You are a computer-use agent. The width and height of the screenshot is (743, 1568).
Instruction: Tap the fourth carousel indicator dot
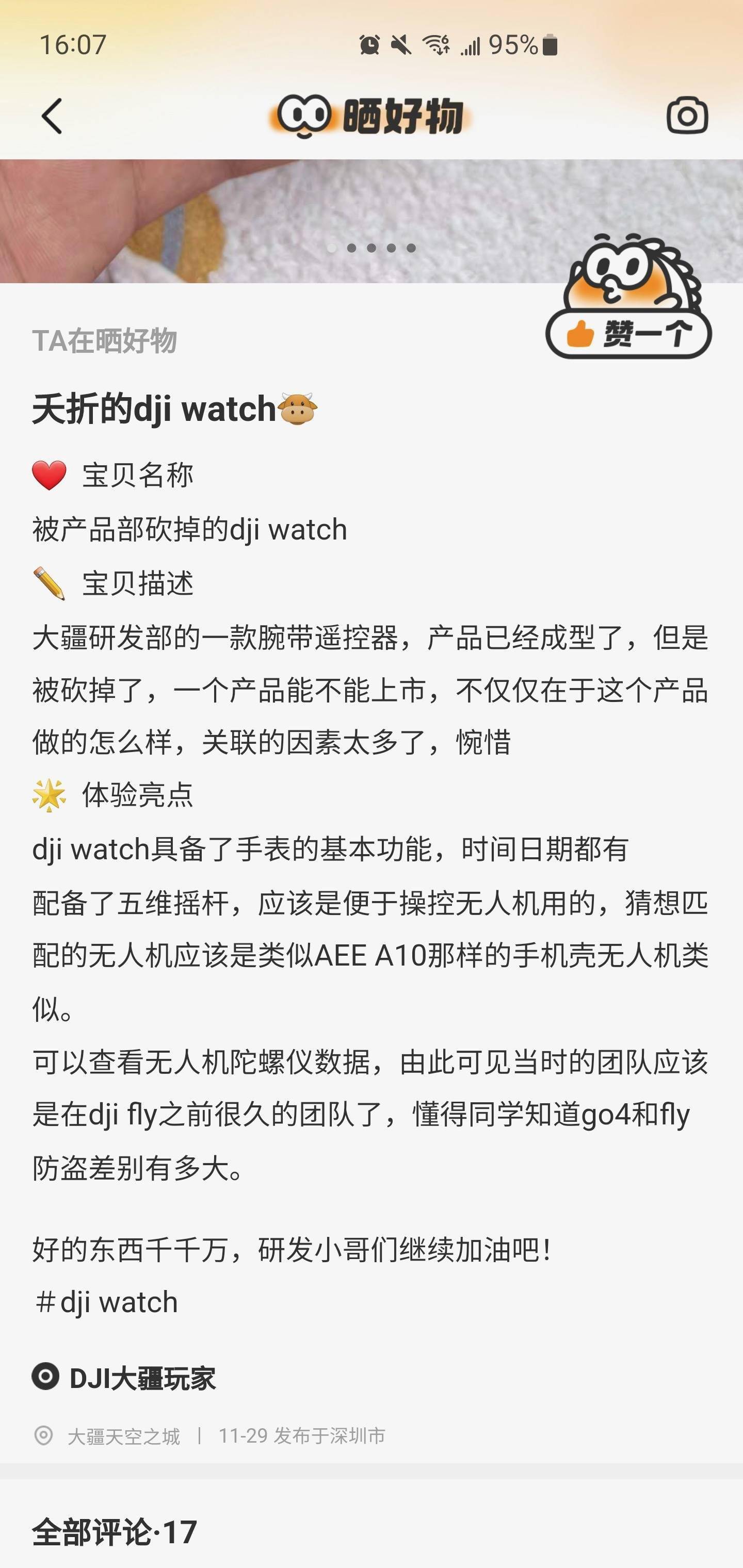[393, 248]
